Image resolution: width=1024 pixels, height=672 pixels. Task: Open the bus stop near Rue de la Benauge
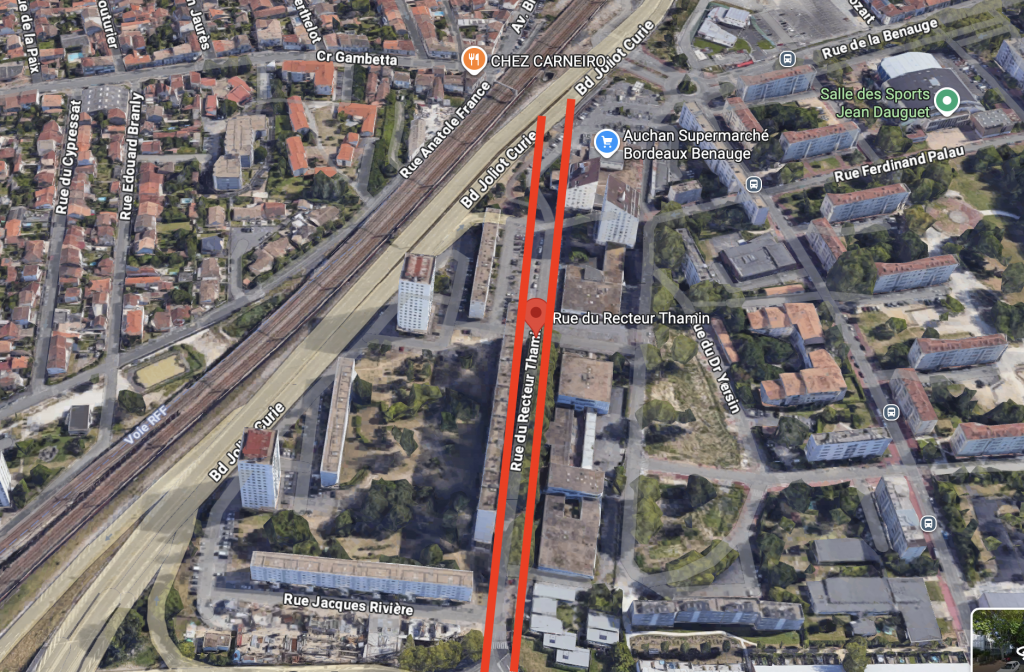(786, 58)
